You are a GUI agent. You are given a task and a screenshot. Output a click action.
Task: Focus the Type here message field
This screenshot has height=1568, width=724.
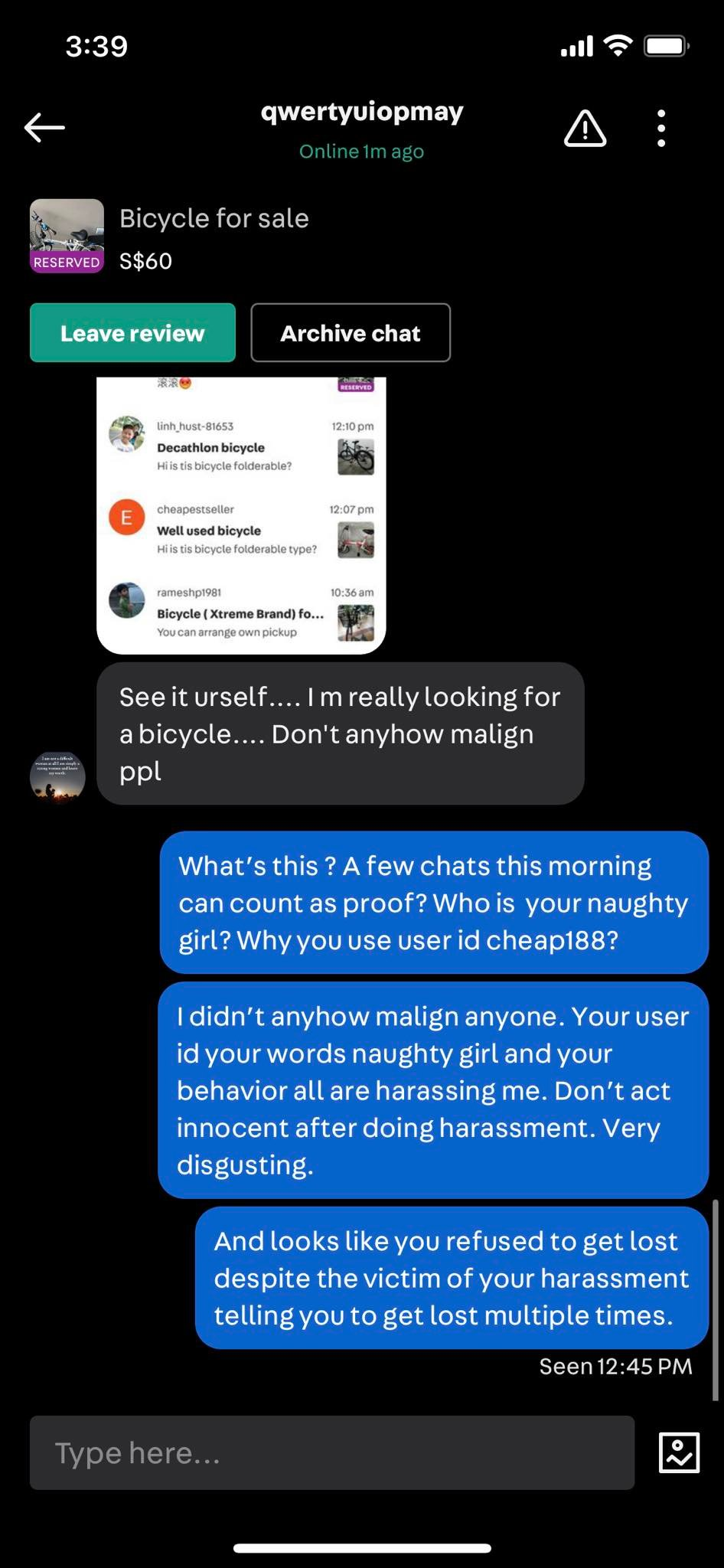click(331, 1452)
